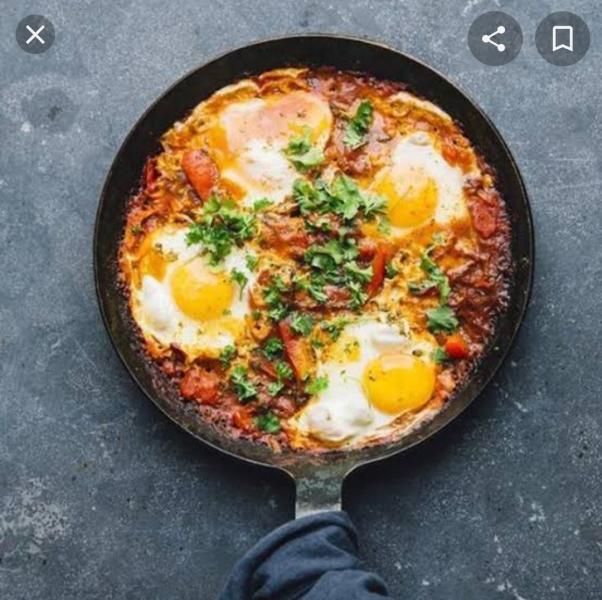Close the image viewer
The image size is (602, 600).
(35, 35)
